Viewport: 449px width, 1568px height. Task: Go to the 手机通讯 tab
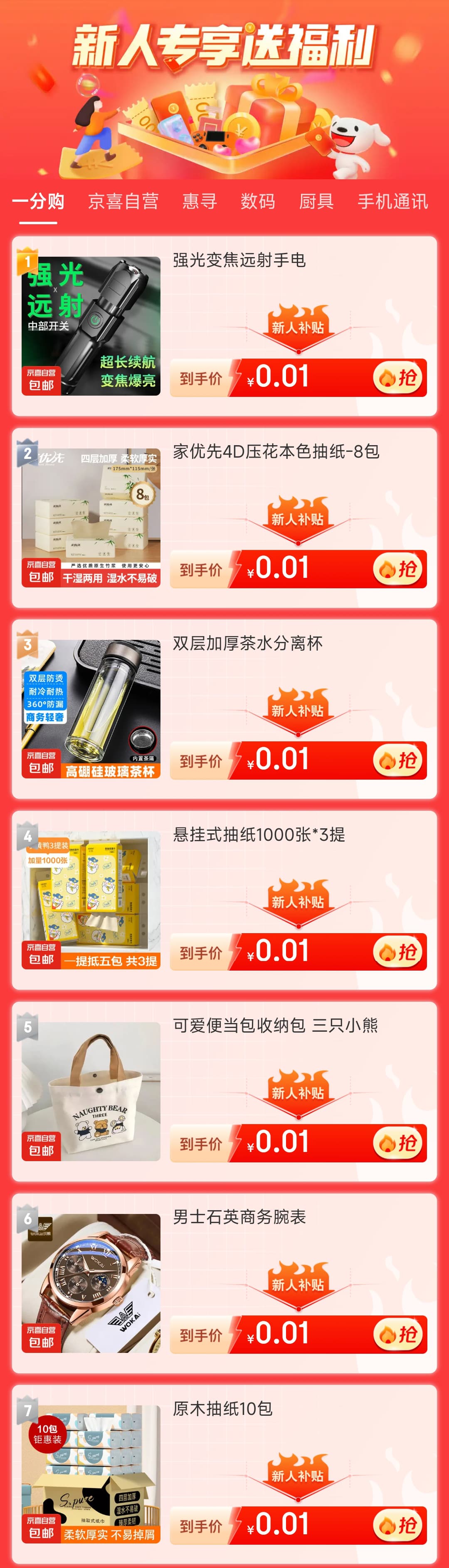[392, 201]
